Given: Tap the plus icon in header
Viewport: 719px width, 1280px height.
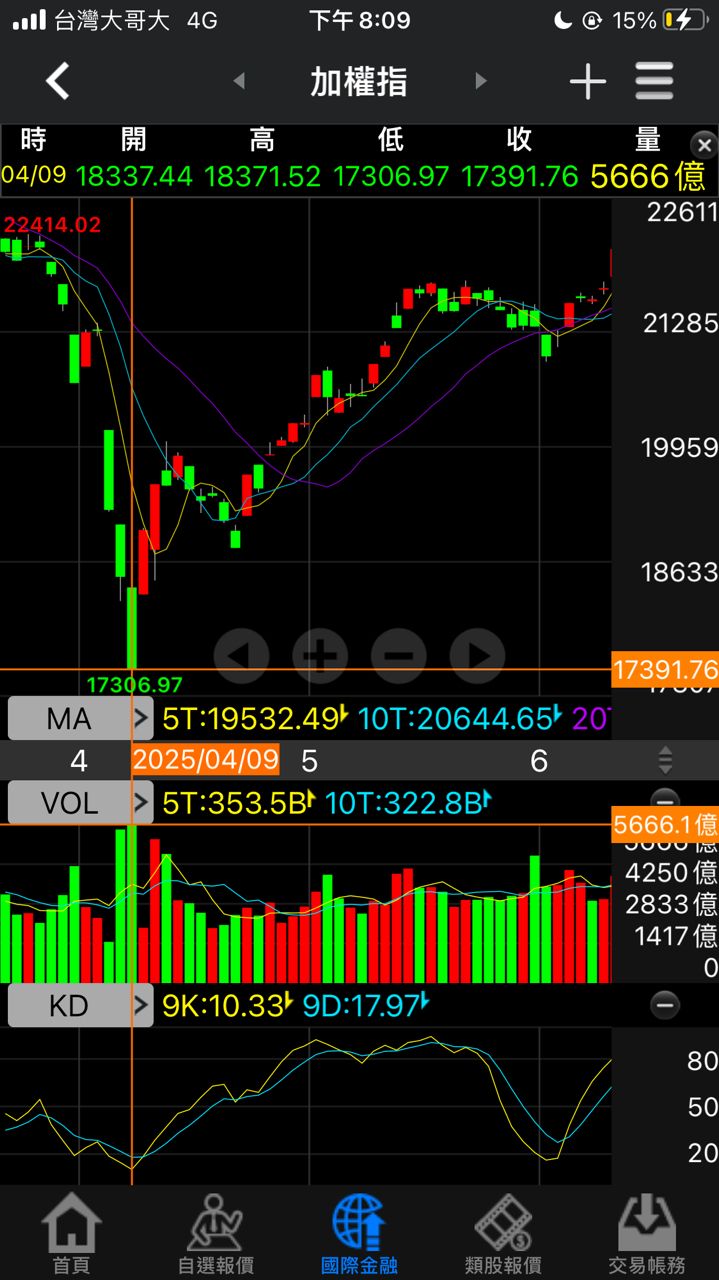Looking at the screenshot, I should point(588,82).
